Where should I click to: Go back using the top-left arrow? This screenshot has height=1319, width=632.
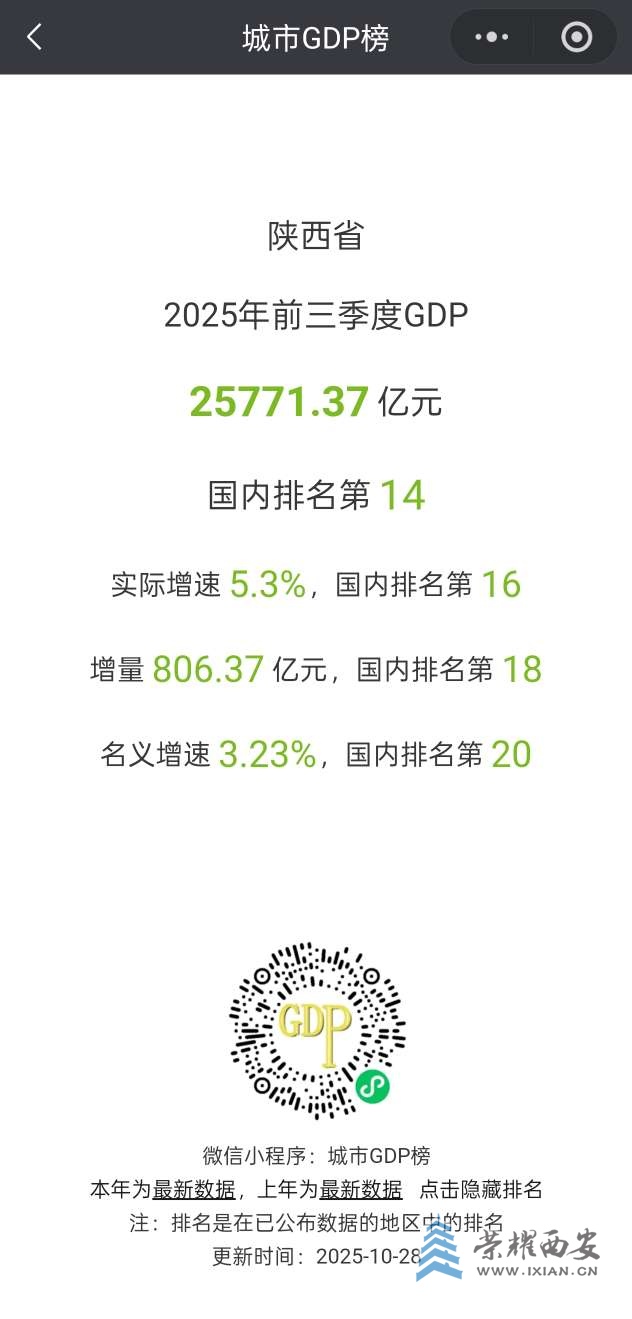click(x=35, y=38)
